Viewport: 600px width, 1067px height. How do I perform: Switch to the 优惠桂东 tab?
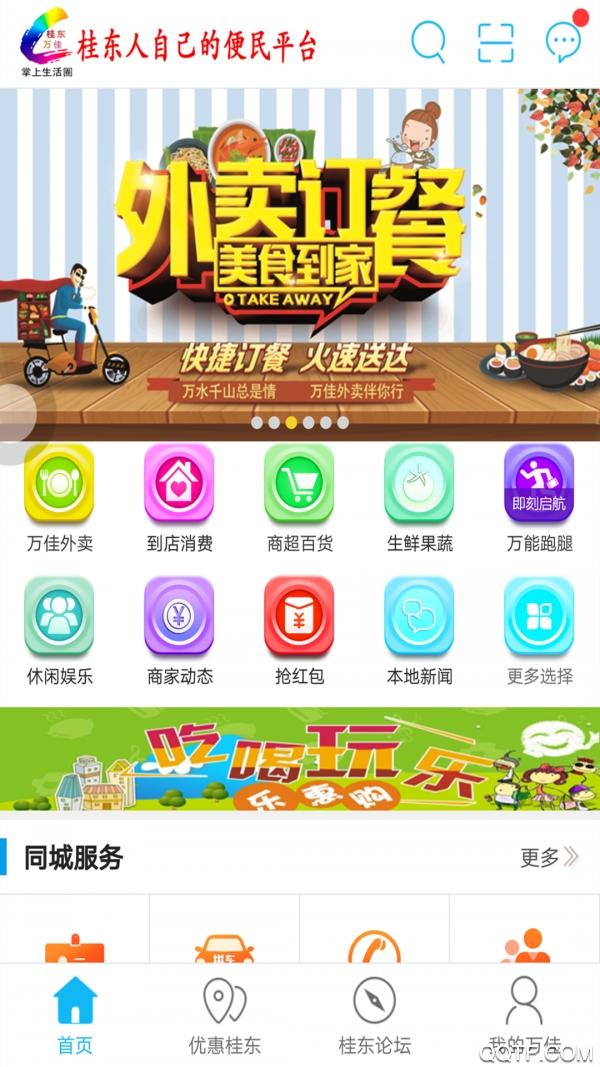point(224,1015)
